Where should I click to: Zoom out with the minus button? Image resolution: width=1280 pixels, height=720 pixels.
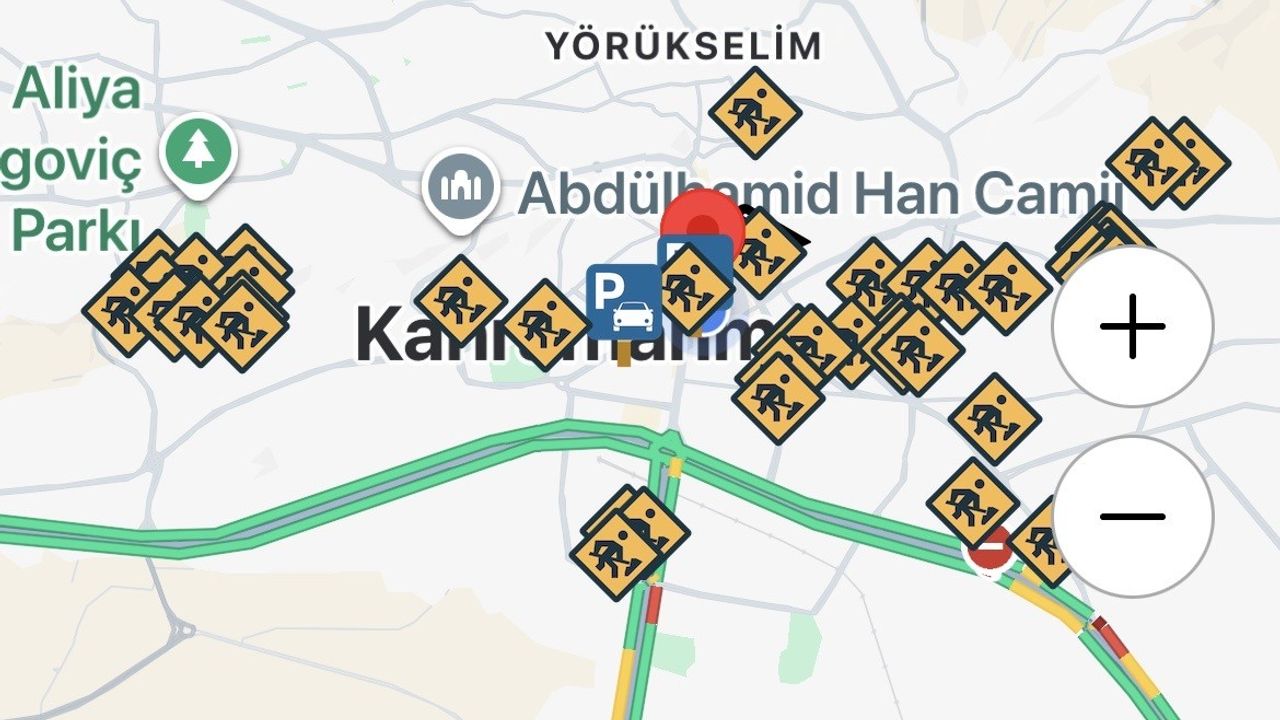click(1132, 516)
